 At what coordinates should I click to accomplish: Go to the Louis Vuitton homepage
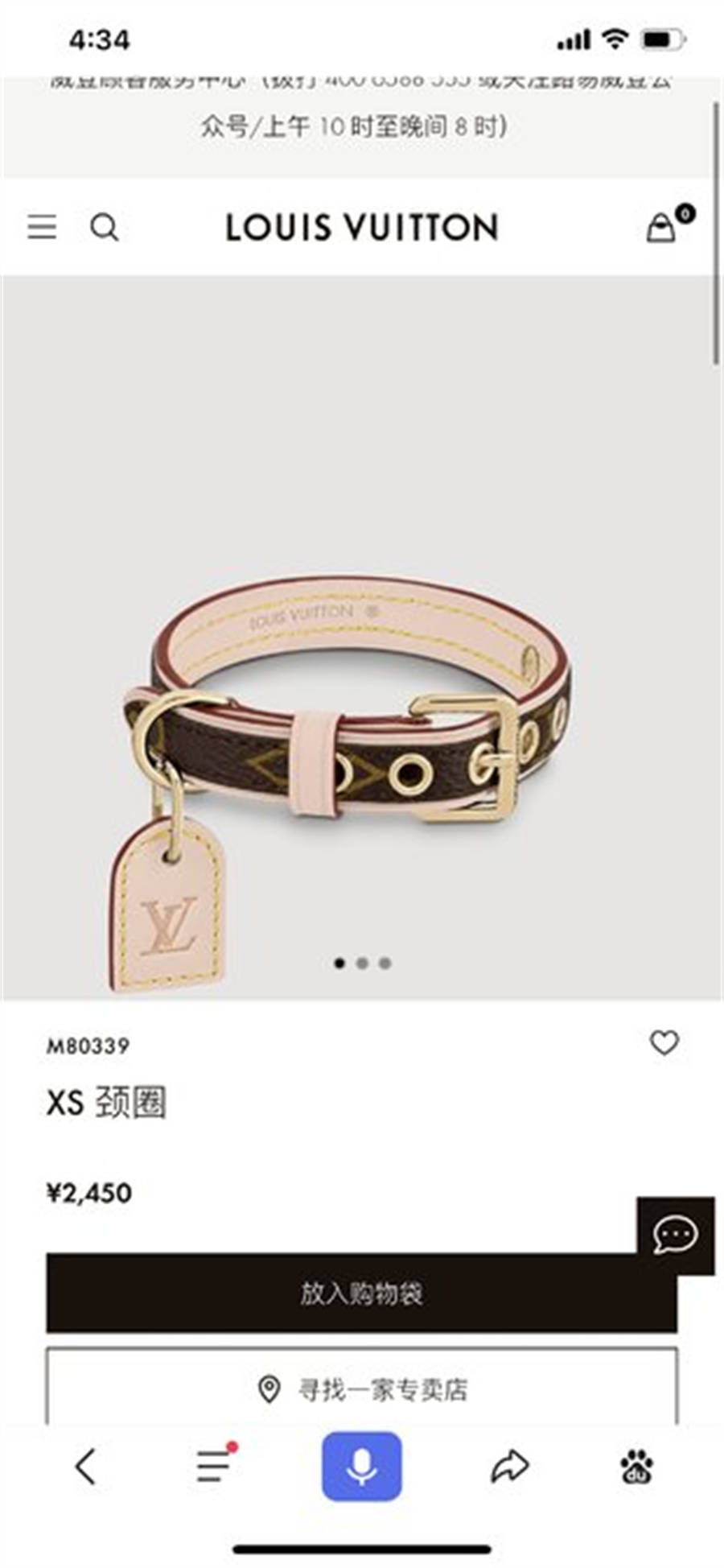click(x=361, y=228)
